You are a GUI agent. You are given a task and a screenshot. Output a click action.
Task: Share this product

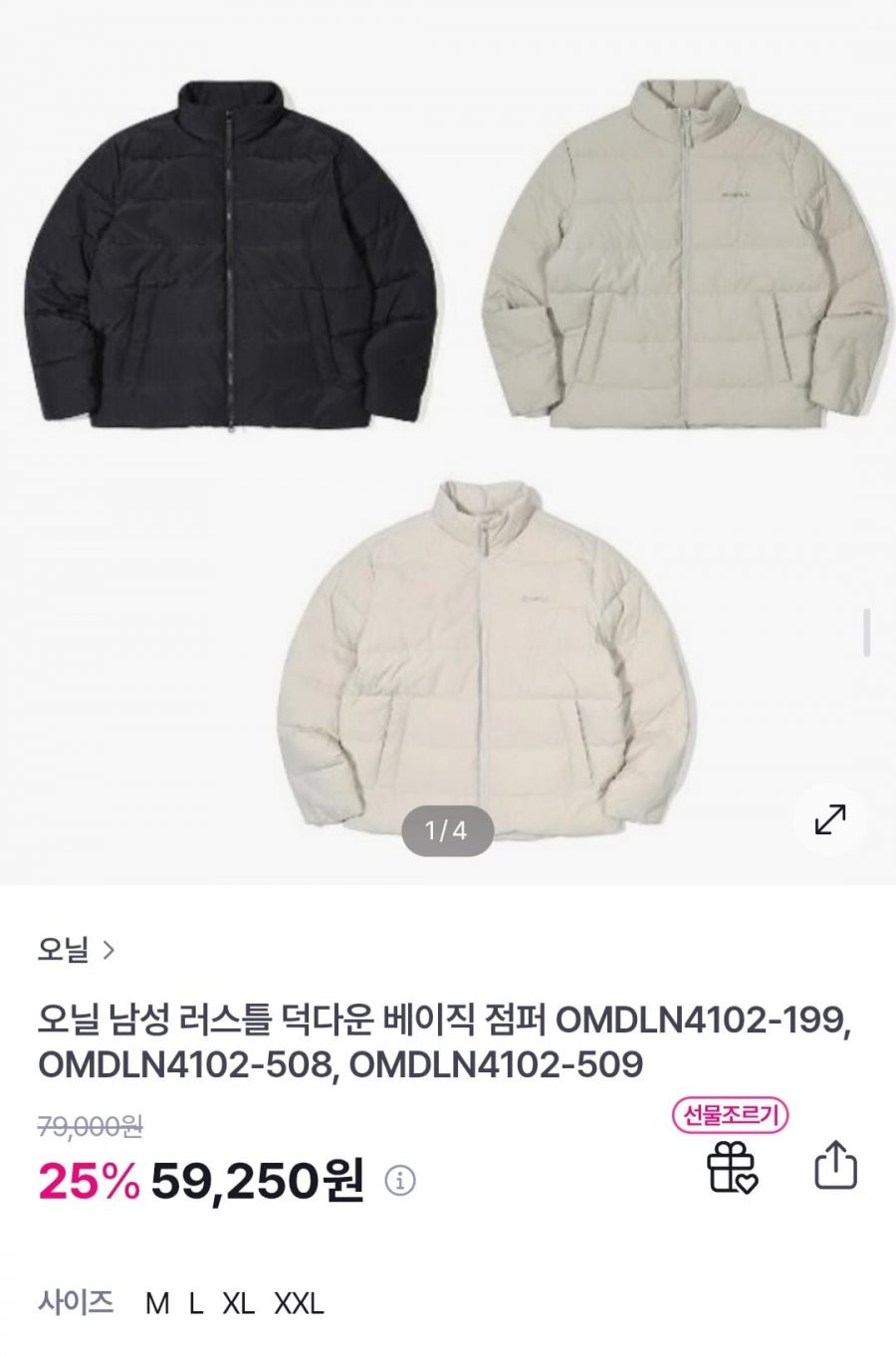click(835, 1165)
